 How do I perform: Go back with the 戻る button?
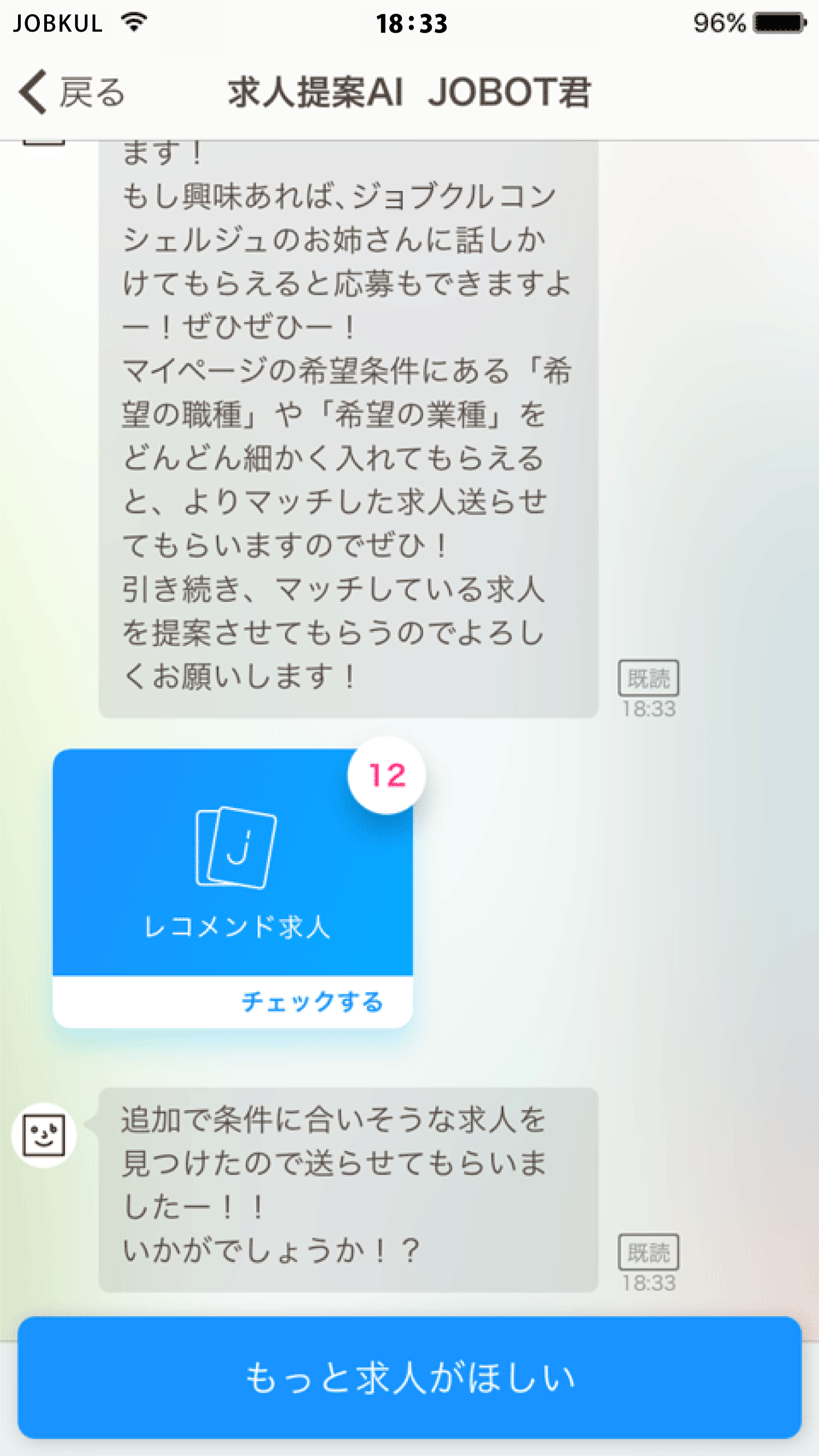73,92
